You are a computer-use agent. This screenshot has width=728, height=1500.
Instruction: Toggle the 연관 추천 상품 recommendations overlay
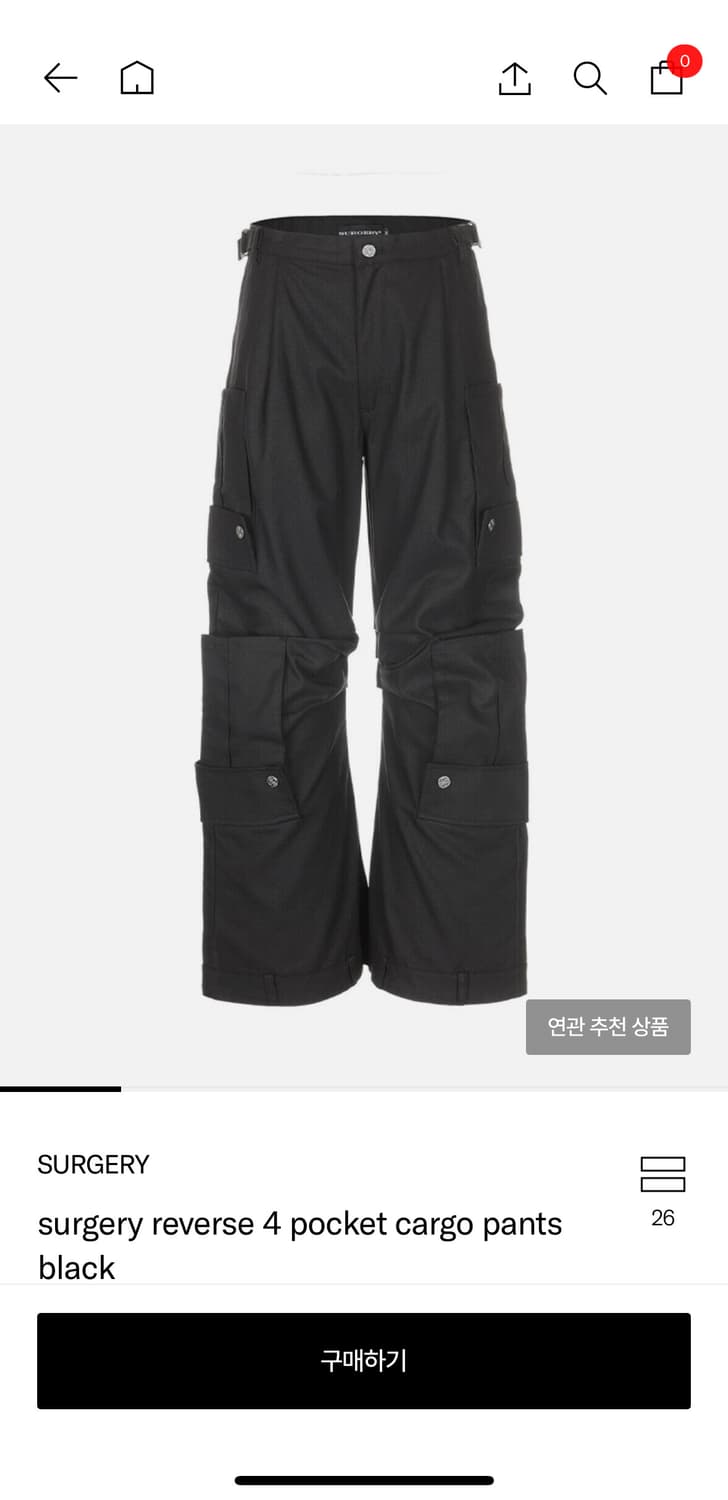tap(608, 1026)
